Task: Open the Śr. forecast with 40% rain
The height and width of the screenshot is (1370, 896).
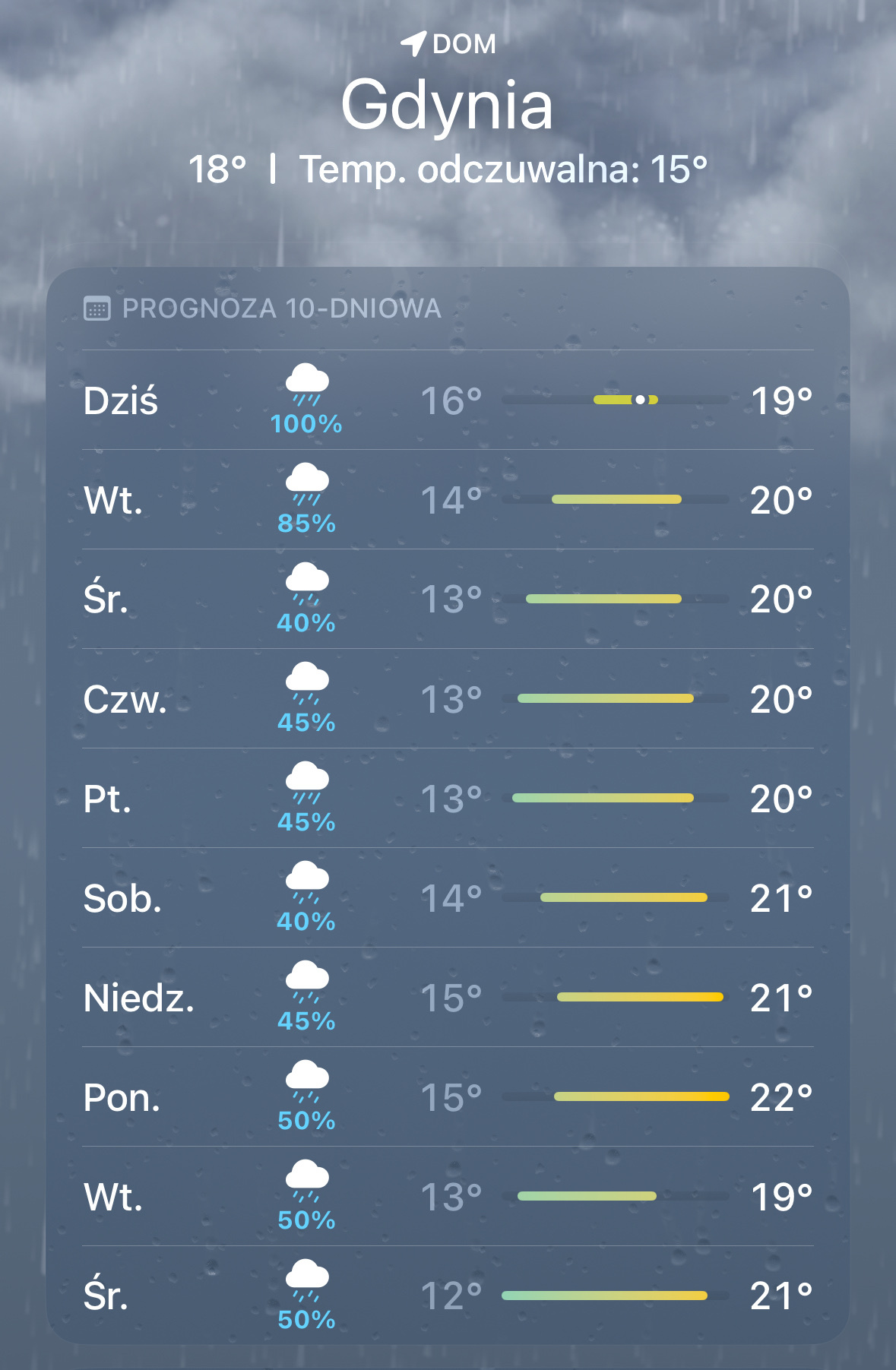Action: tap(448, 600)
